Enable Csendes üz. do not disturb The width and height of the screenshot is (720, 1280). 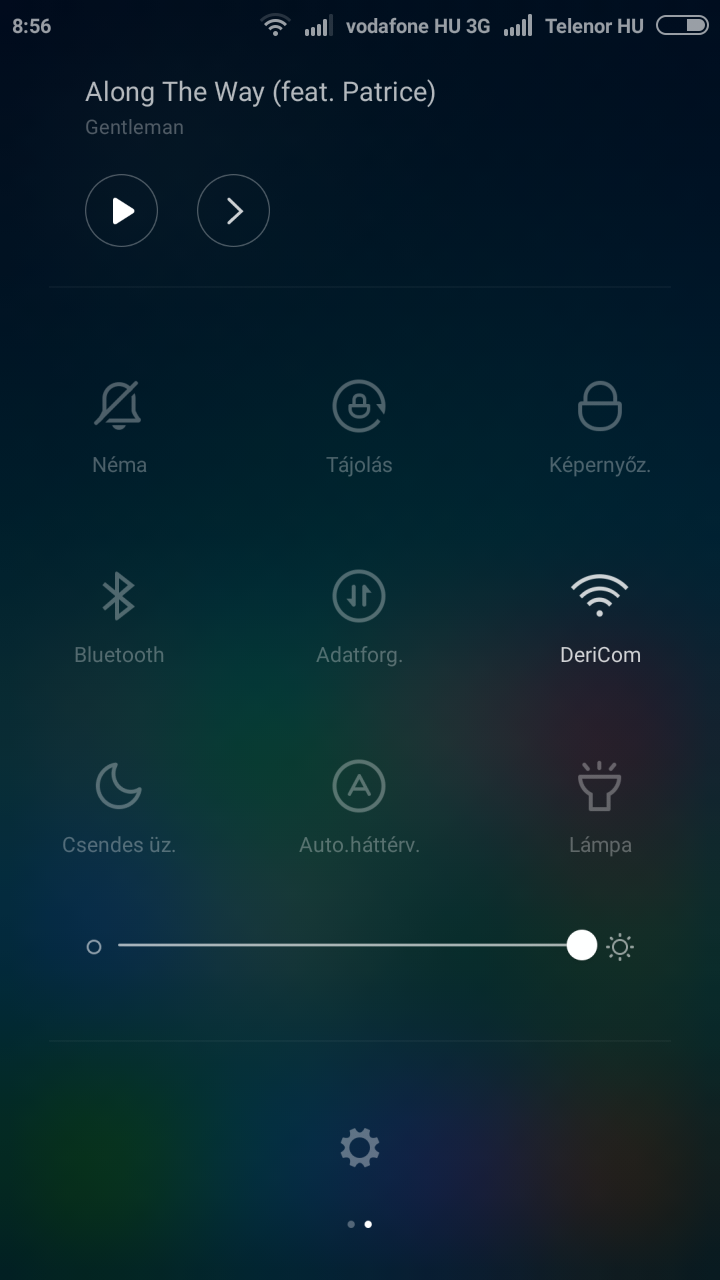click(119, 787)
